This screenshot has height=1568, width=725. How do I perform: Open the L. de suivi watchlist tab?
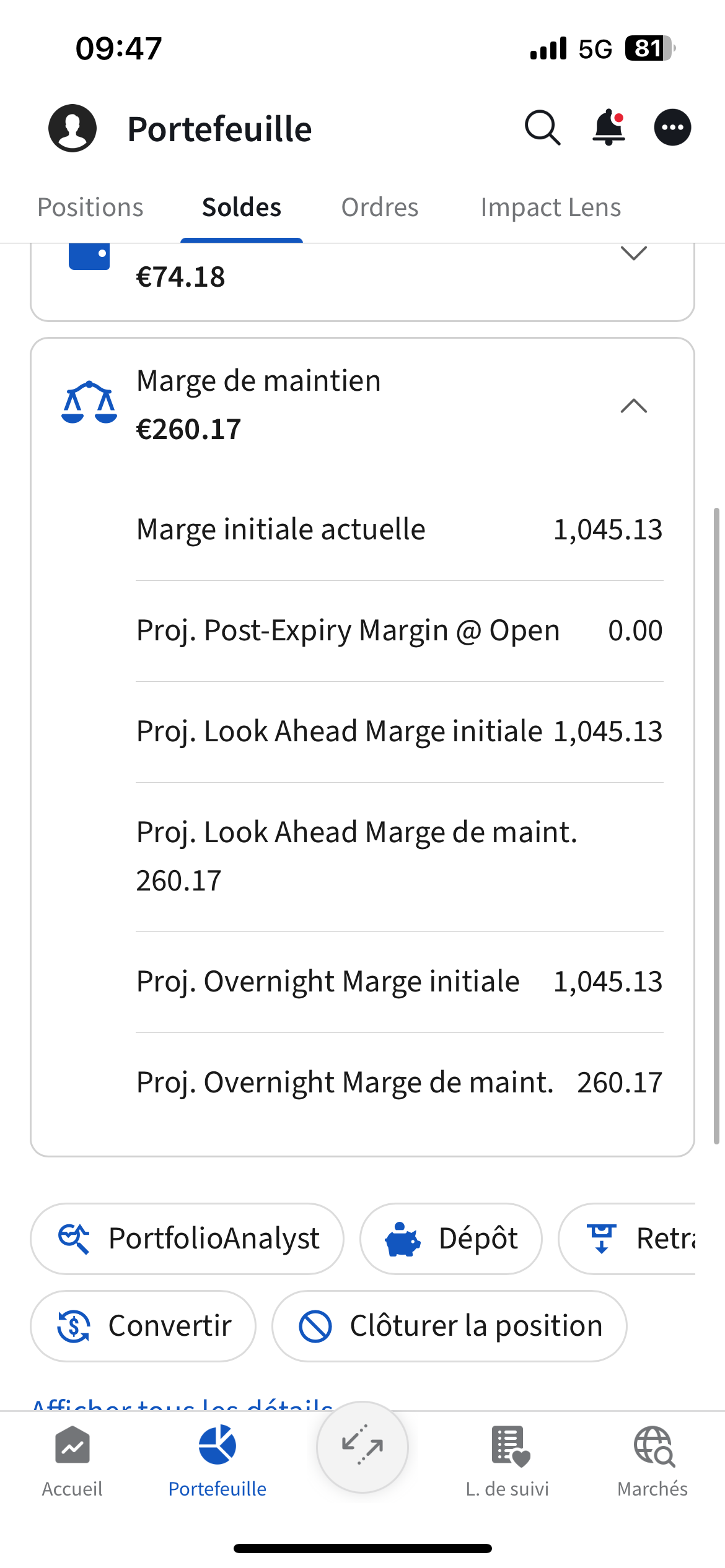coord(507,1461)
